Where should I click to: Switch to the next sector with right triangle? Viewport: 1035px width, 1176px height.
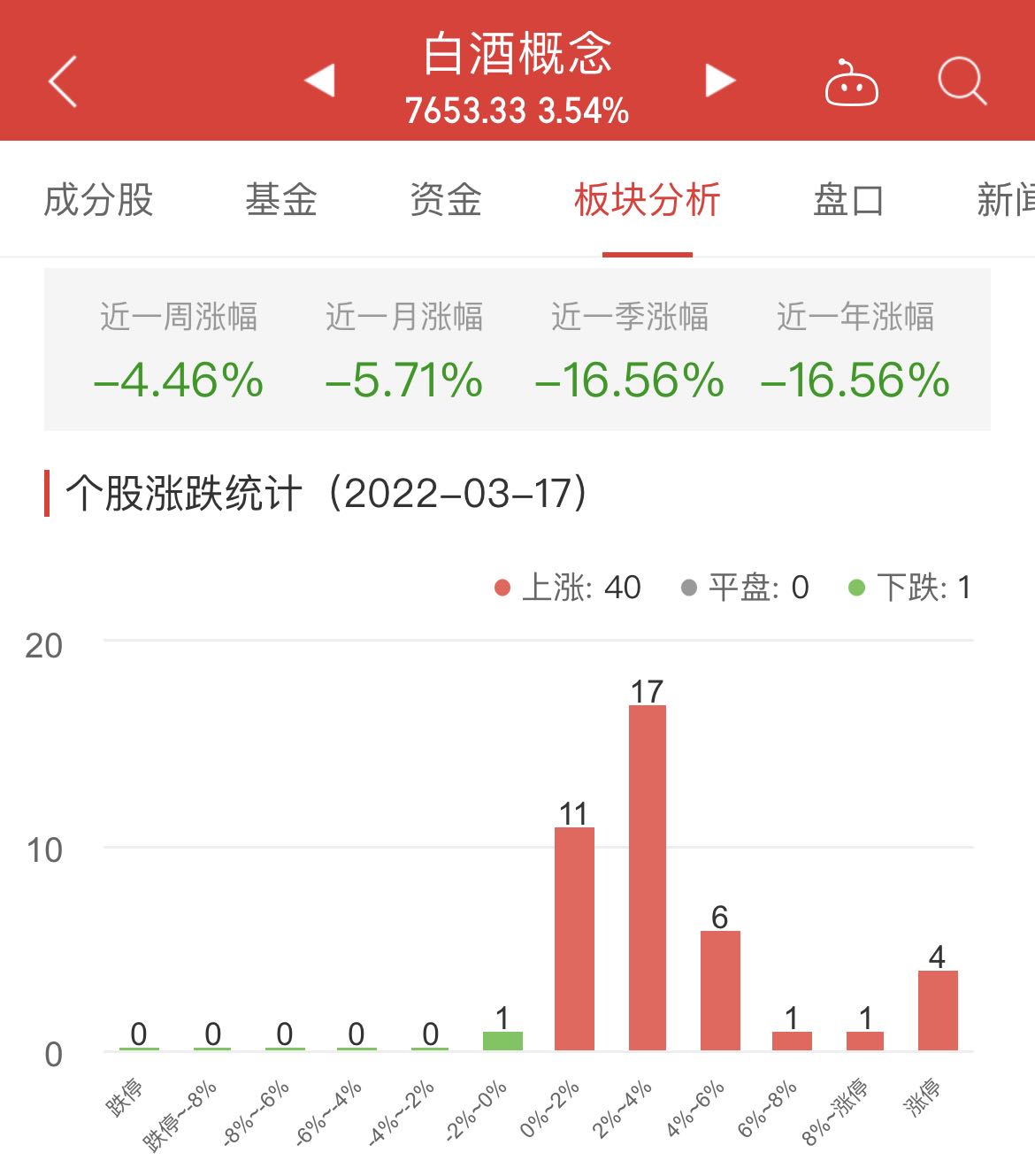coord(720,81)
